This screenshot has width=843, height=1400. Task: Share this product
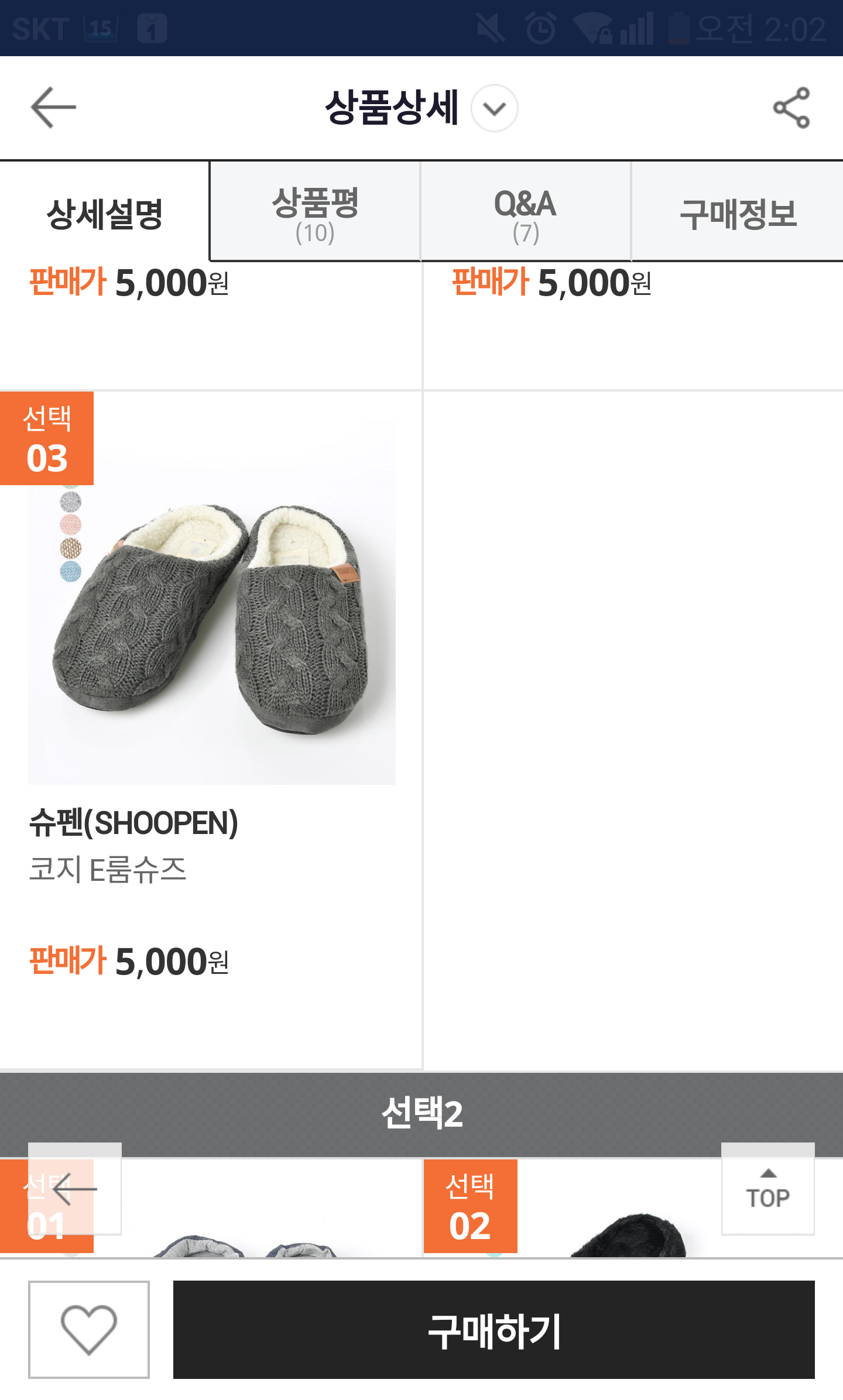coord(791,108)
